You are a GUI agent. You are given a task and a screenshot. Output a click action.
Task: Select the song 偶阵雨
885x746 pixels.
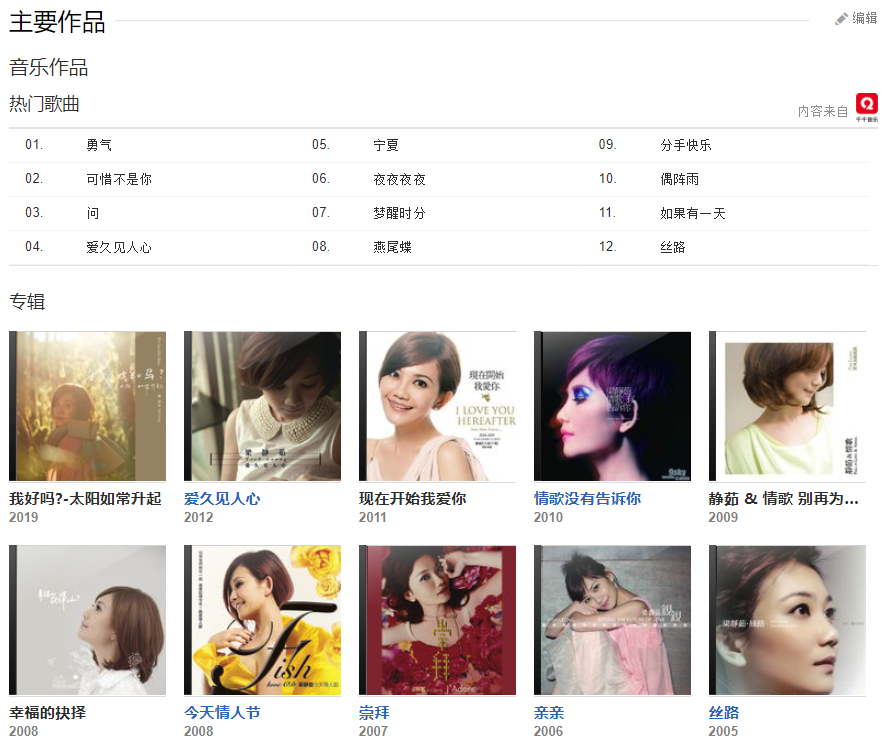[679, 179]
